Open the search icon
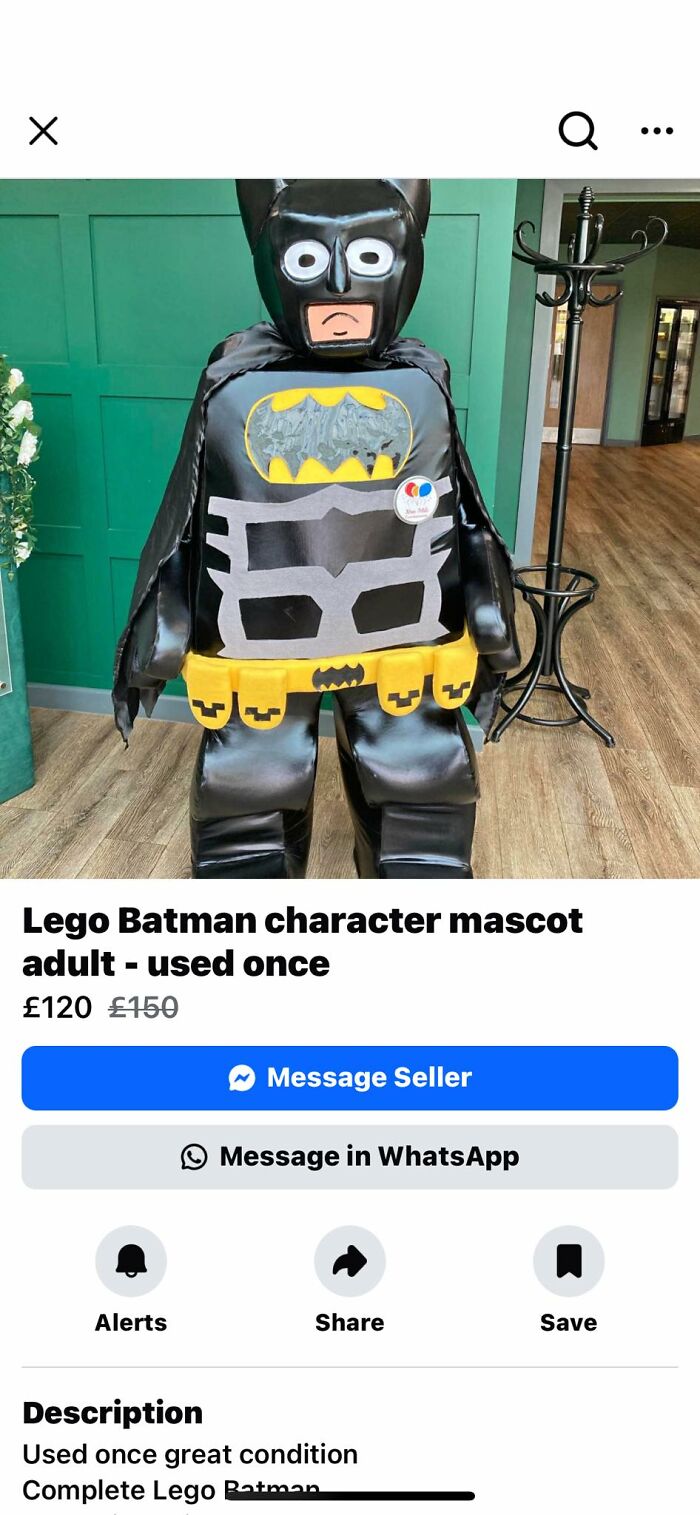 click(577, 130)
